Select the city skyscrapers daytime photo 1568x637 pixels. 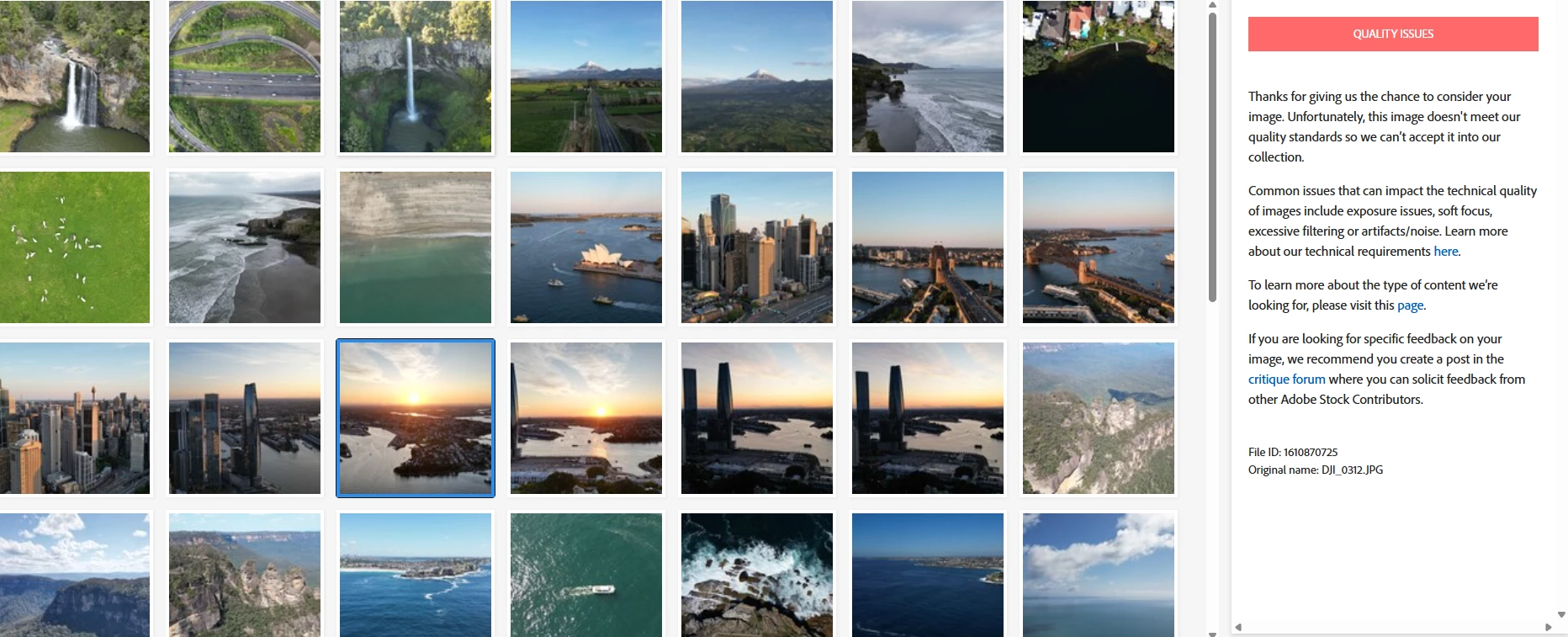(x=757, y=247)
